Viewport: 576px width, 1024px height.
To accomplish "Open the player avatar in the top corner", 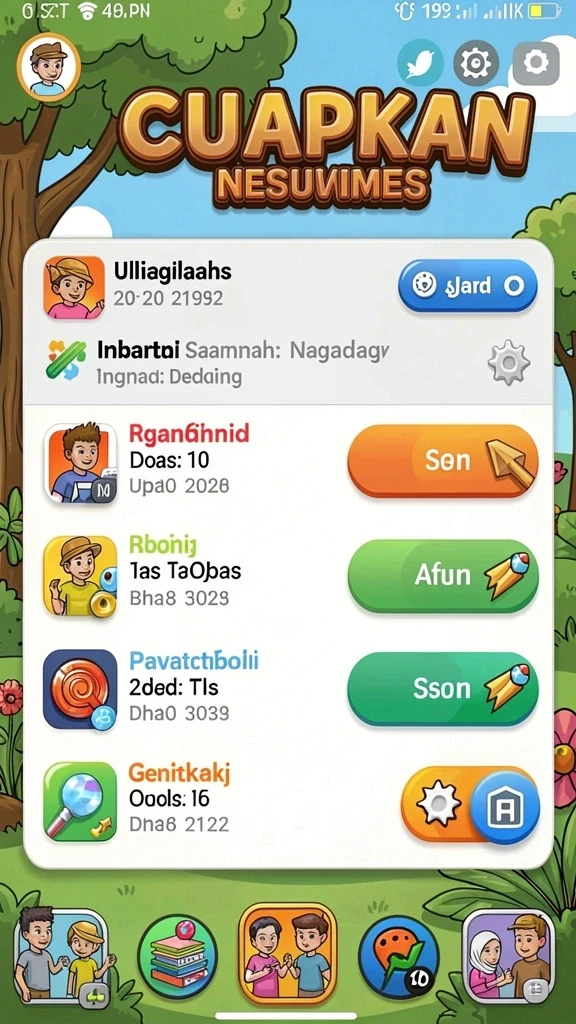I will tap(49, 67).
